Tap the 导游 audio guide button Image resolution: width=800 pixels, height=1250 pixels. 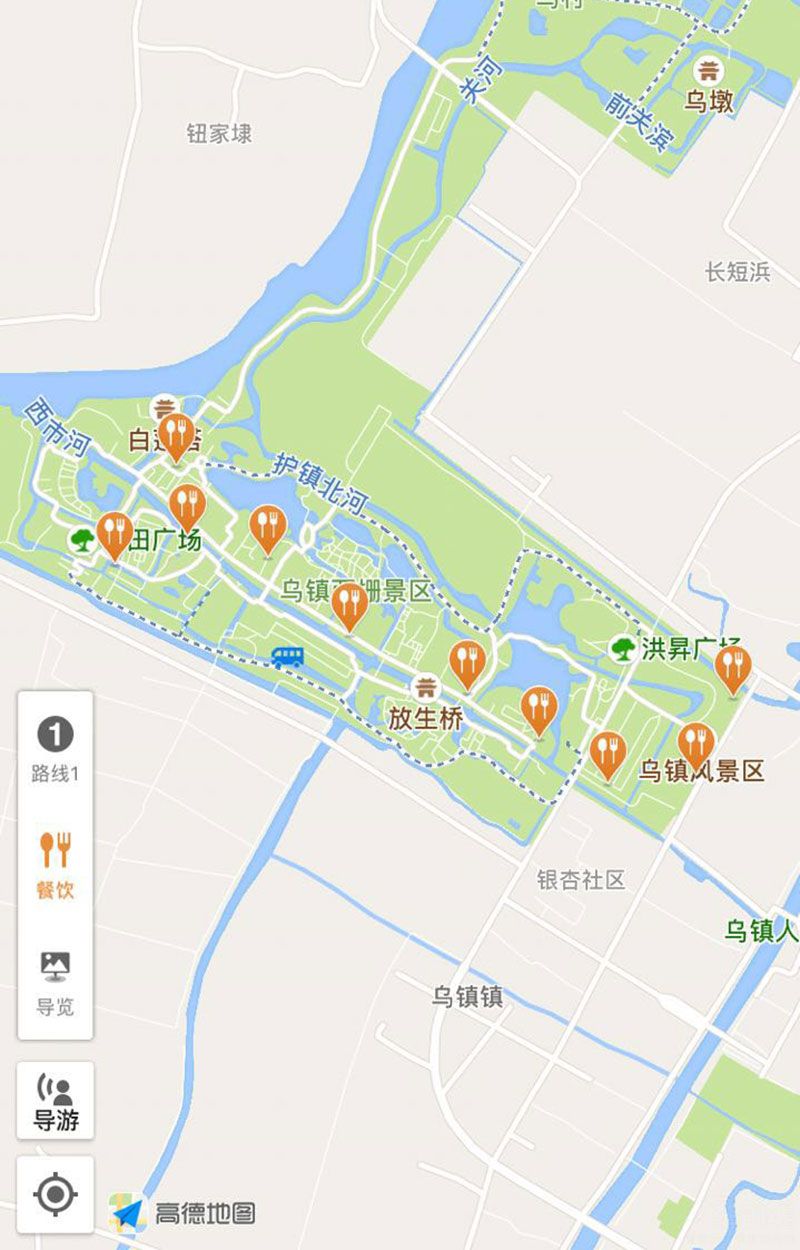click(x=55, y=1100)
